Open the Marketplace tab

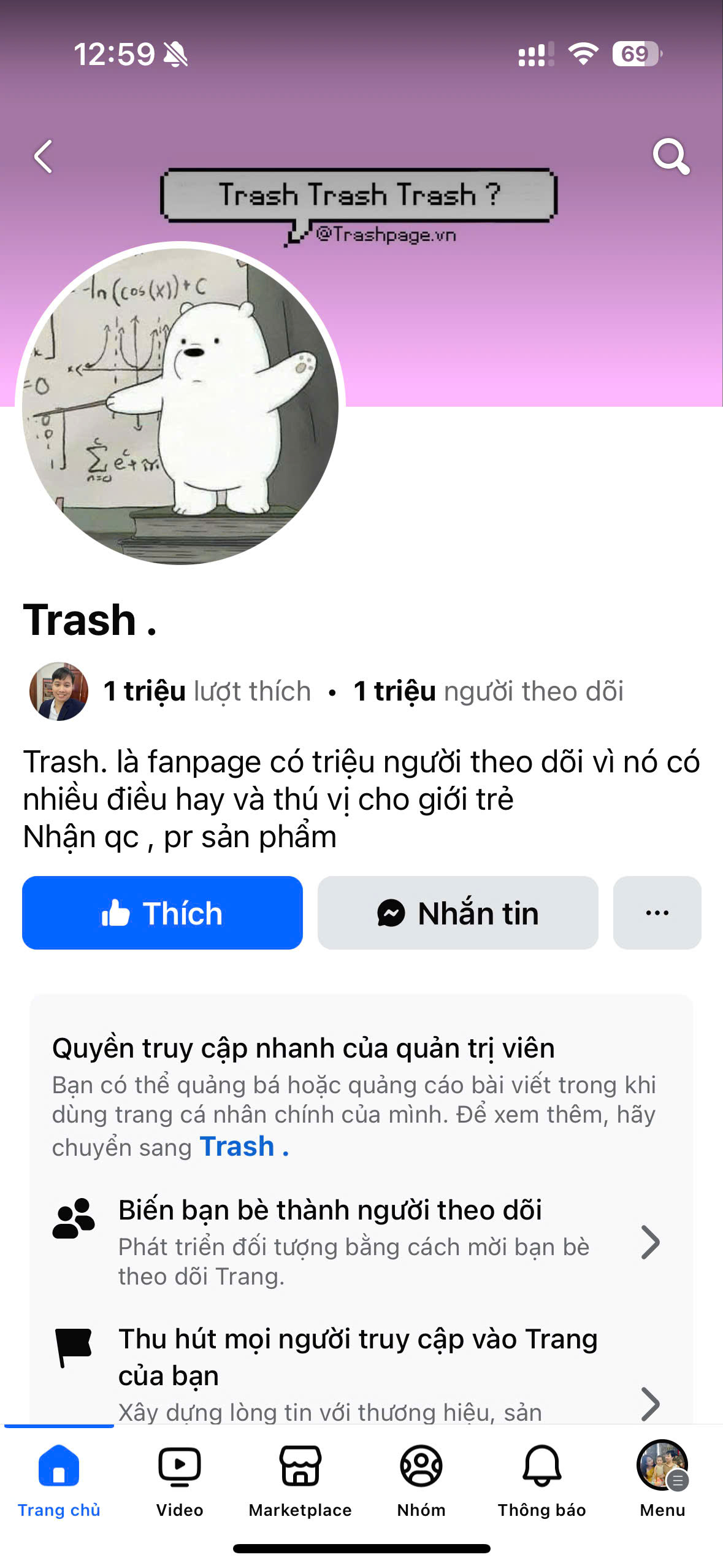click(300, 1480)
